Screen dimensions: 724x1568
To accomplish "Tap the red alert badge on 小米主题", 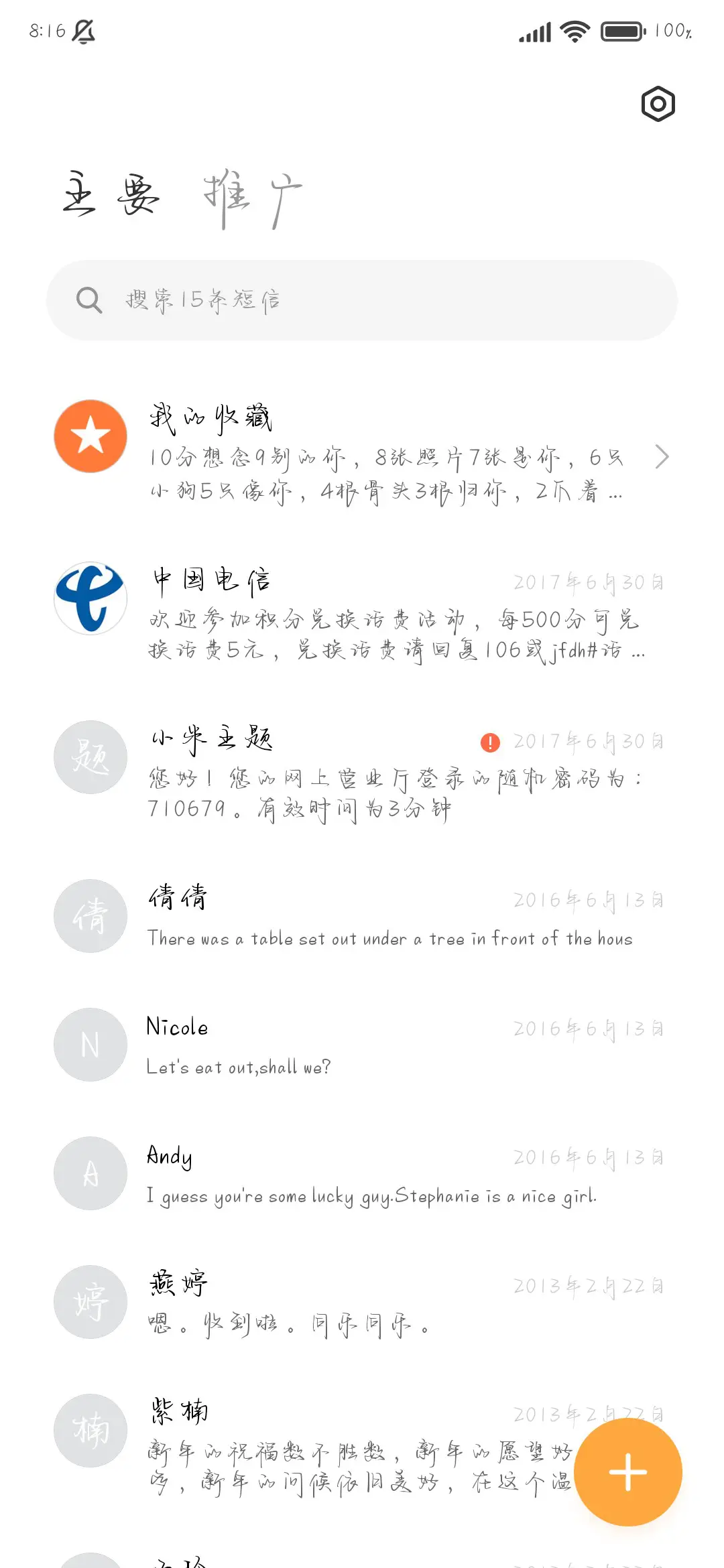I will pos(489,742).
